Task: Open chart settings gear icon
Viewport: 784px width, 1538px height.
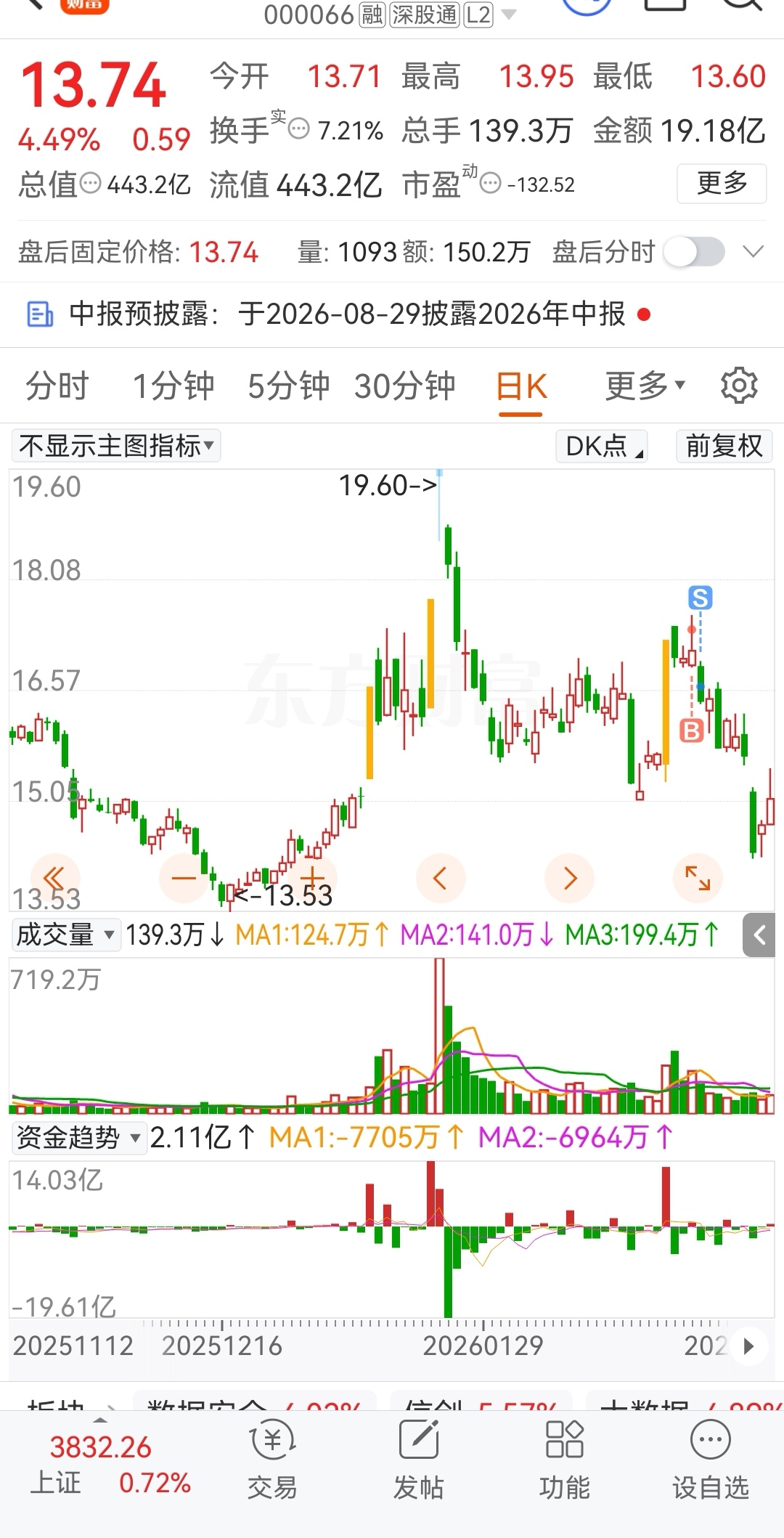Action: [x=739, y=386]
